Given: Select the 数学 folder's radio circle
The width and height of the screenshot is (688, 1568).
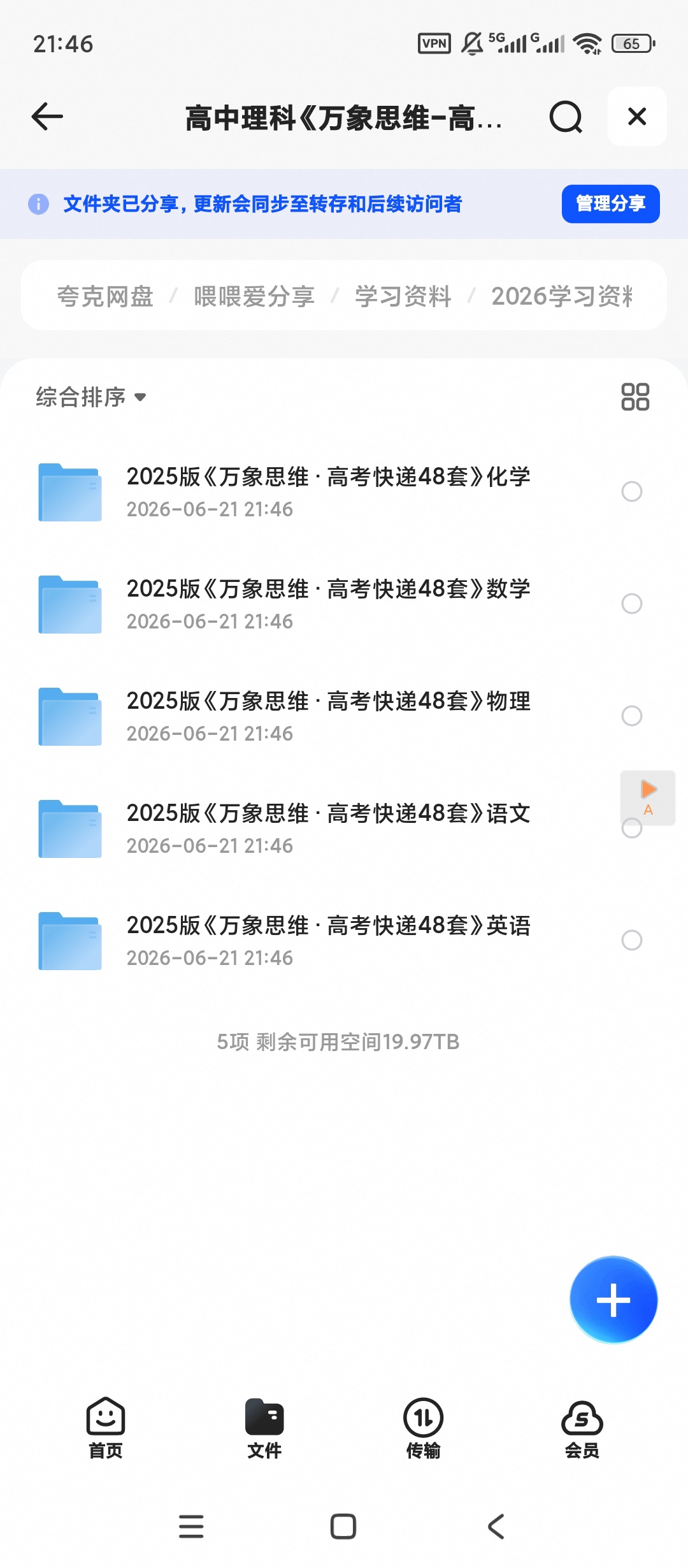Looking at the screenshot, I should [631, 604].
